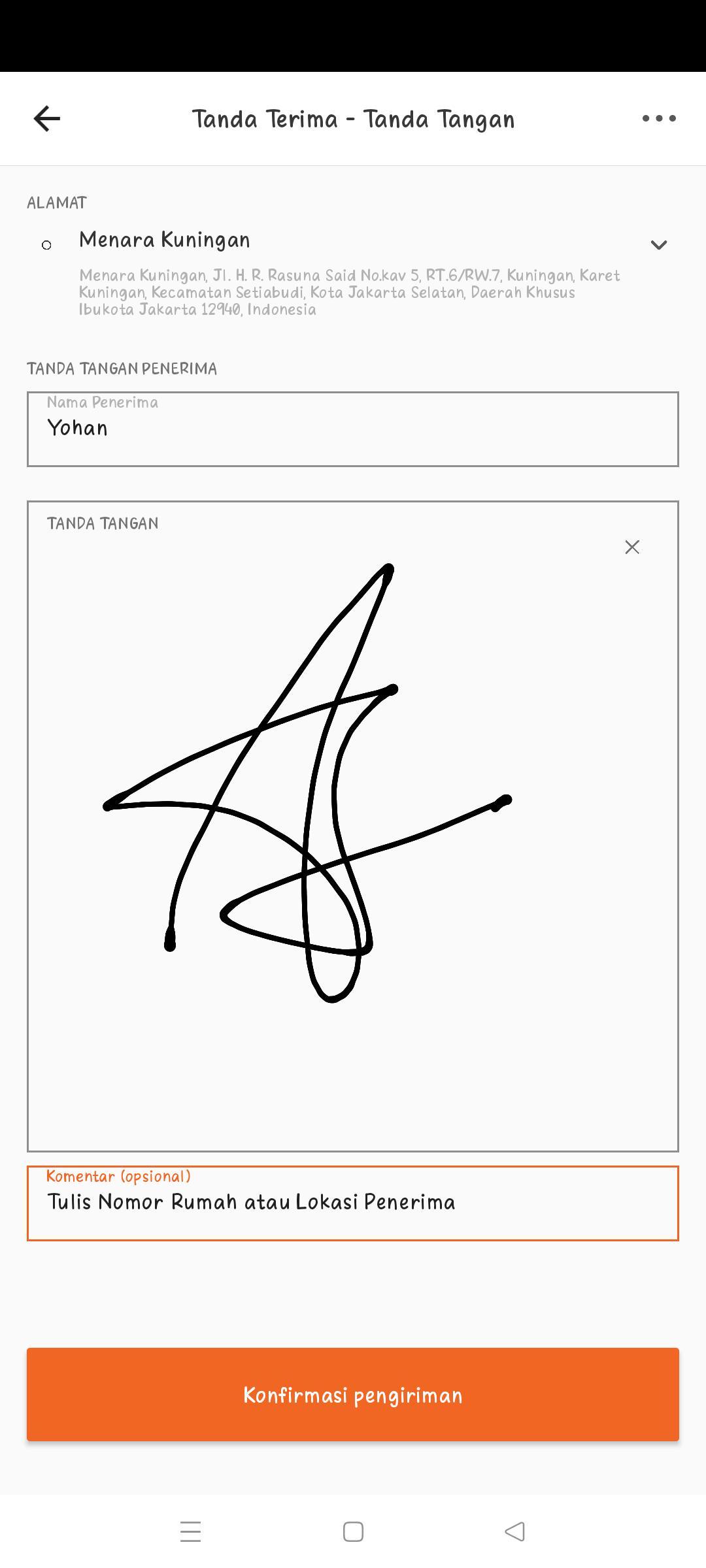The width and height of the screenshot is (706, 1568).
Task: Clear the signature with the X
Action: 631,547
